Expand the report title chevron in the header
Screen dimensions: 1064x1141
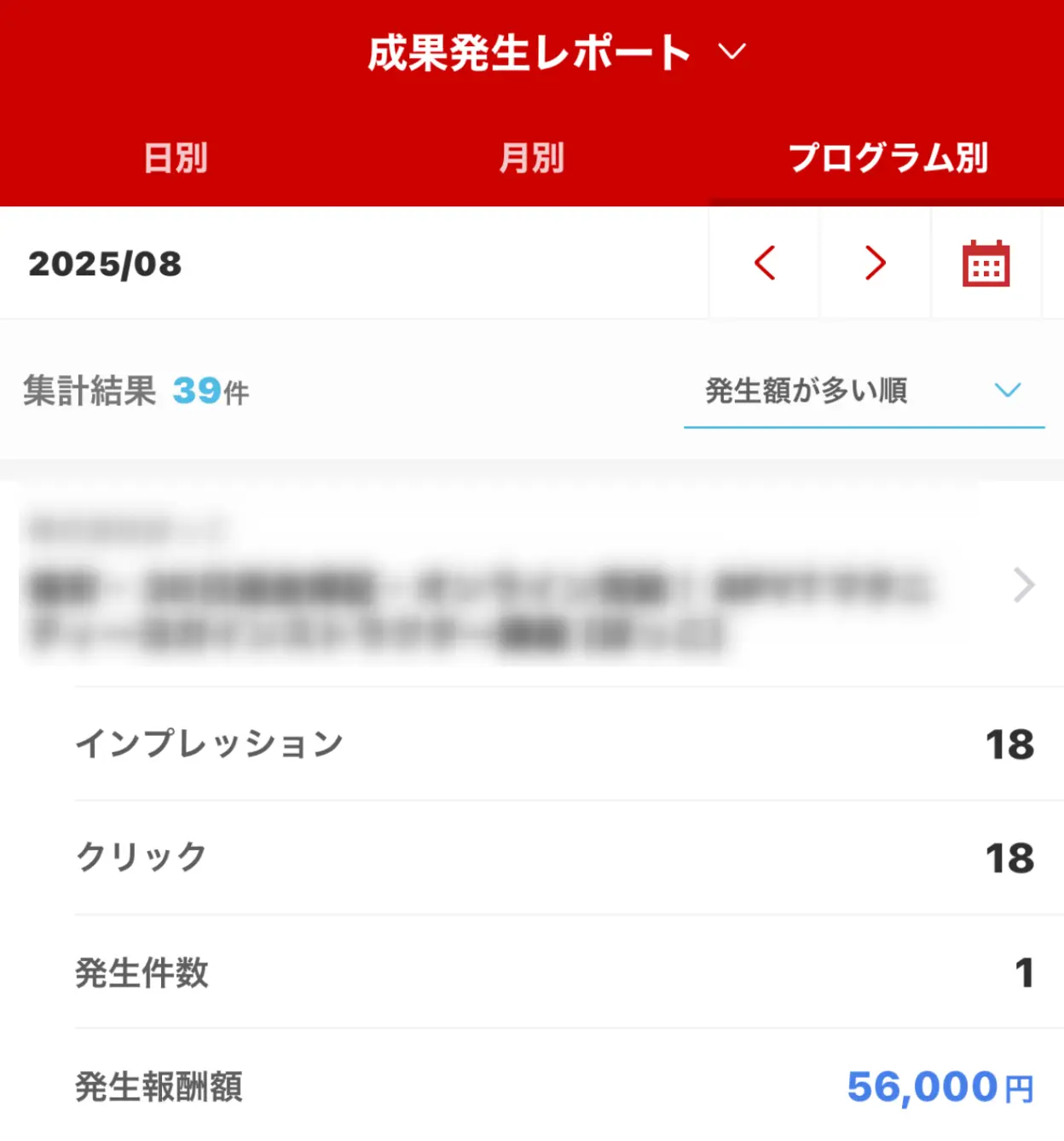point(731,53)
